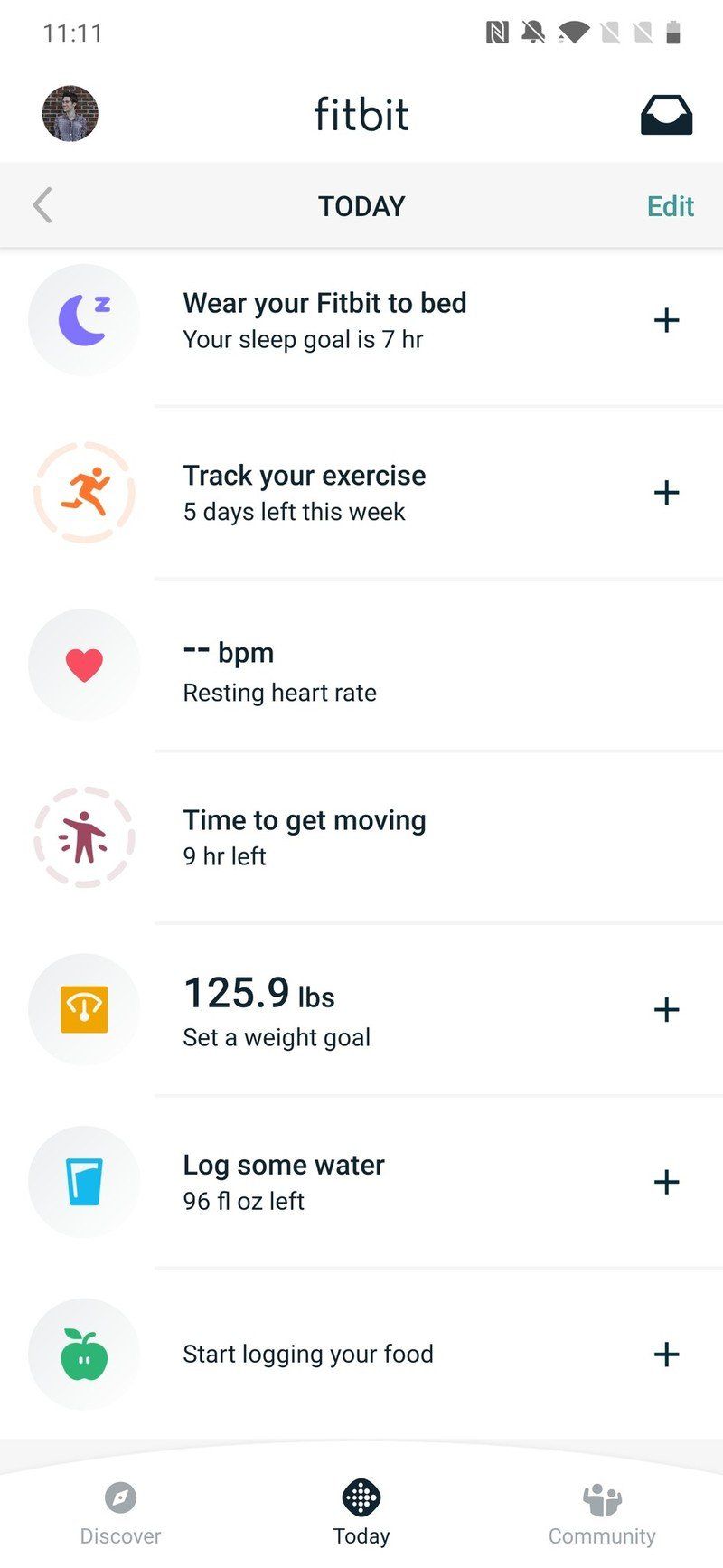Open the weight scale icon
The height and width of the screenshot is (1568, 723).
coord(84,1010)
